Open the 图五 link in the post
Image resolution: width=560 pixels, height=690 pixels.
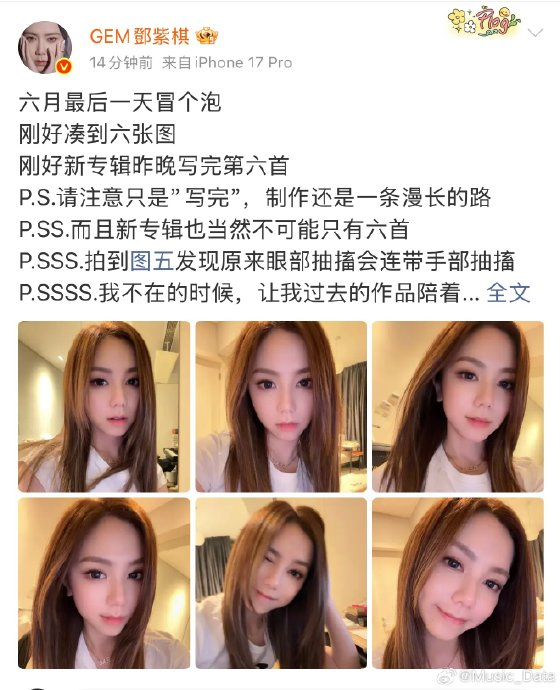pos(152,261)
